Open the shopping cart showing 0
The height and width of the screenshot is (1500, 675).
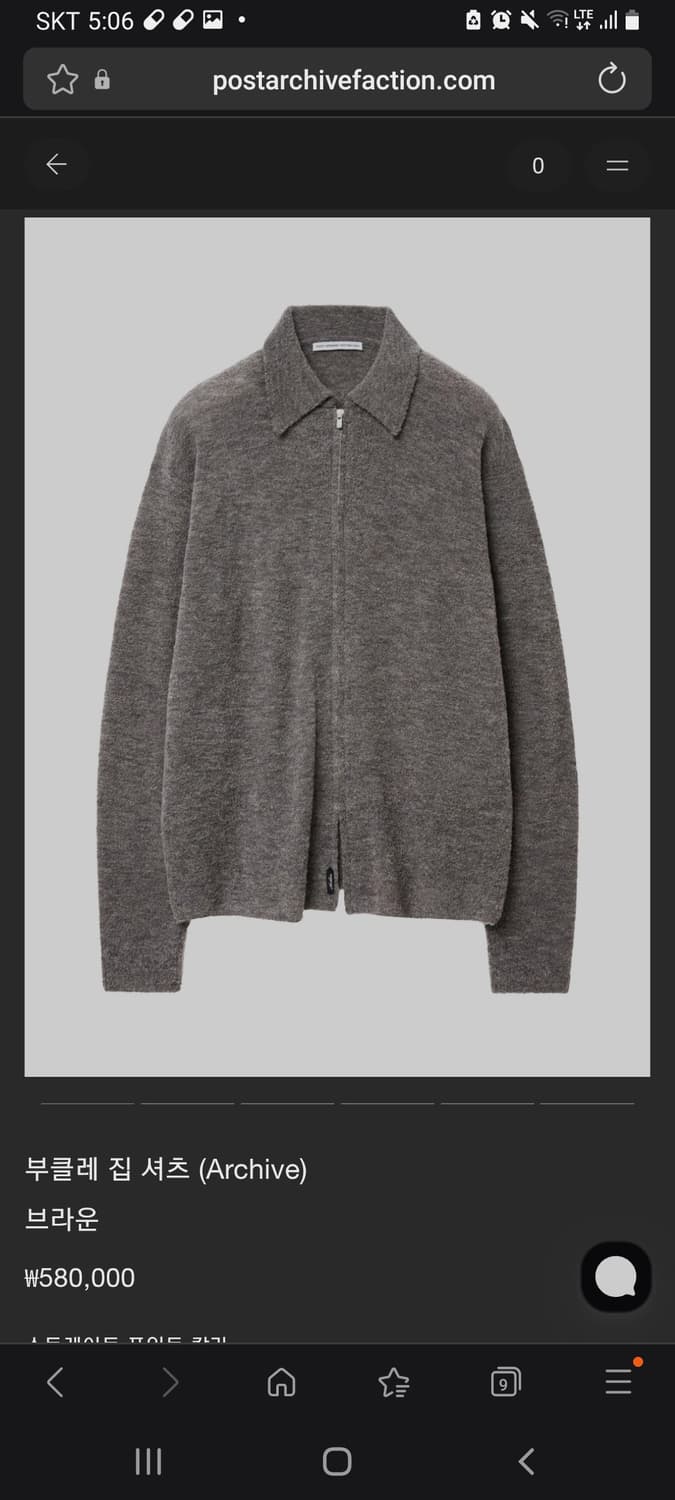pos(538,165)
